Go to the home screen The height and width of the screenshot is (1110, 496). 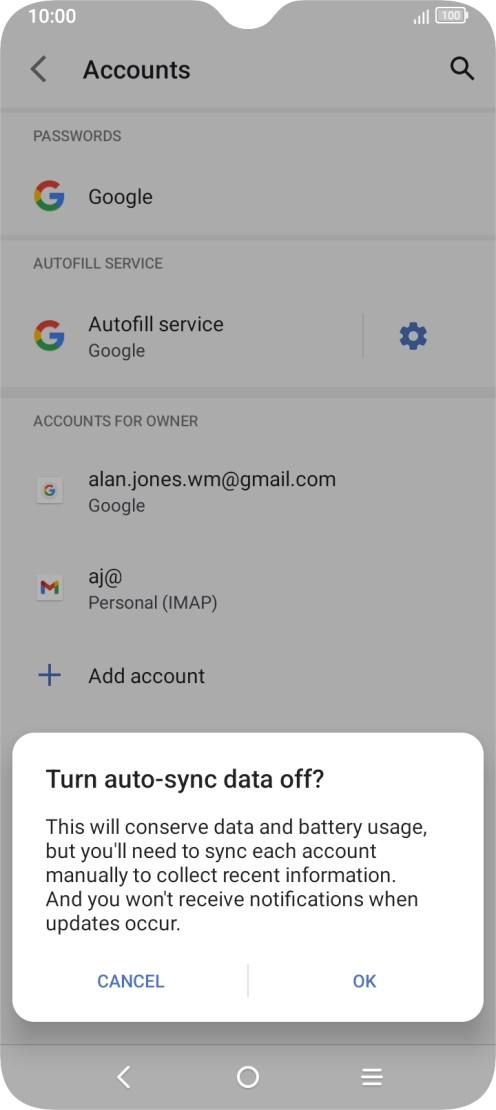(x=248, y=1077)
